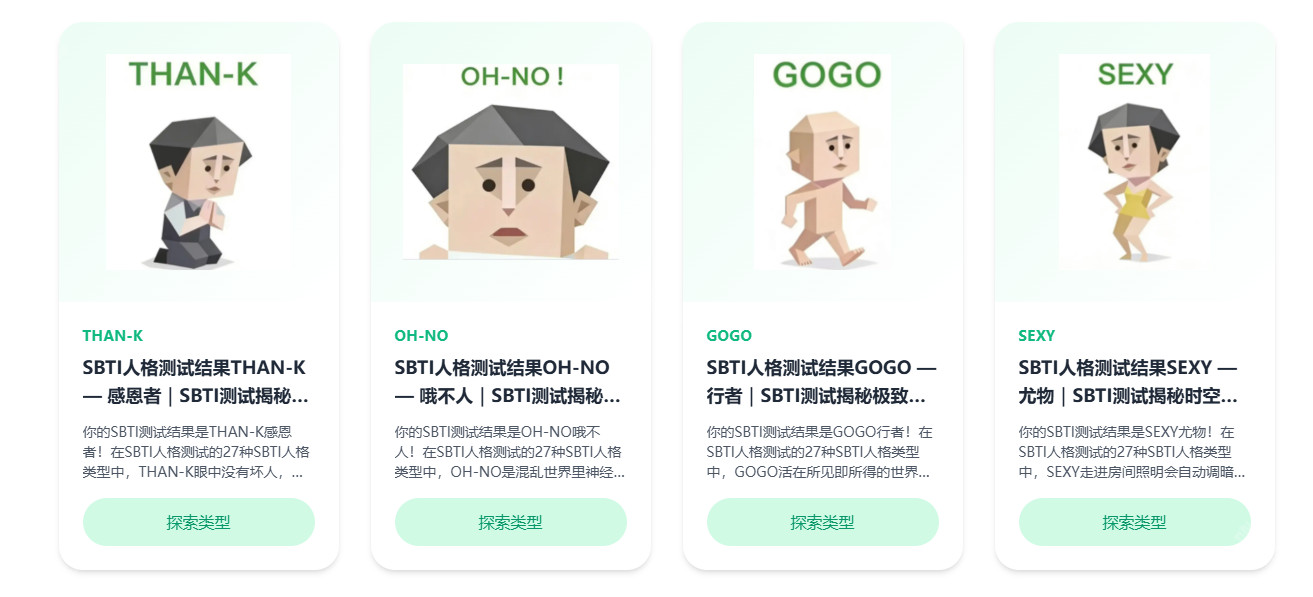This screenshot has width=1313, height=597.
Task: Hit 探索类型 for the SEXY personality
Action: [1134, 522]
